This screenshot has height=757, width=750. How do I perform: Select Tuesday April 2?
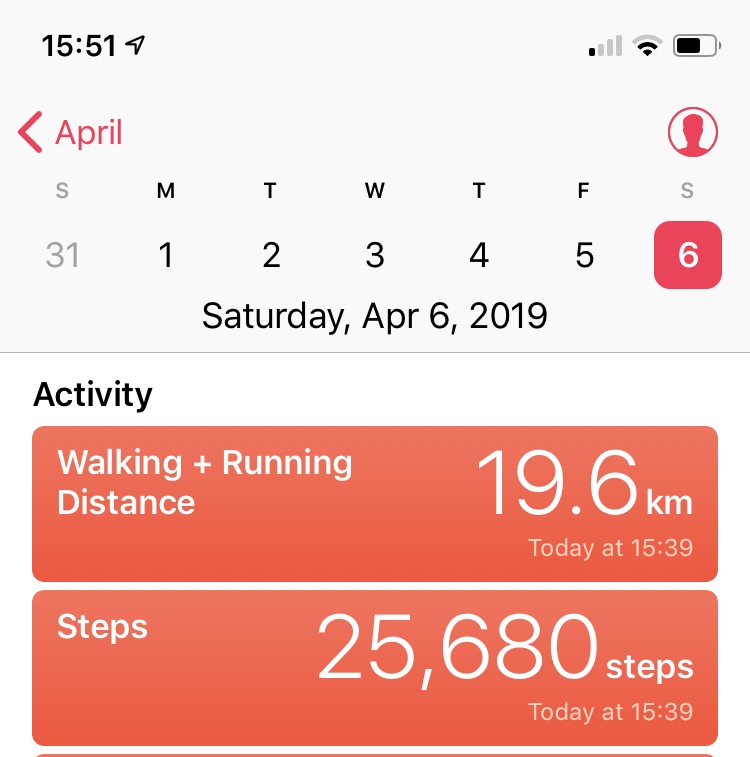point(271,255)
